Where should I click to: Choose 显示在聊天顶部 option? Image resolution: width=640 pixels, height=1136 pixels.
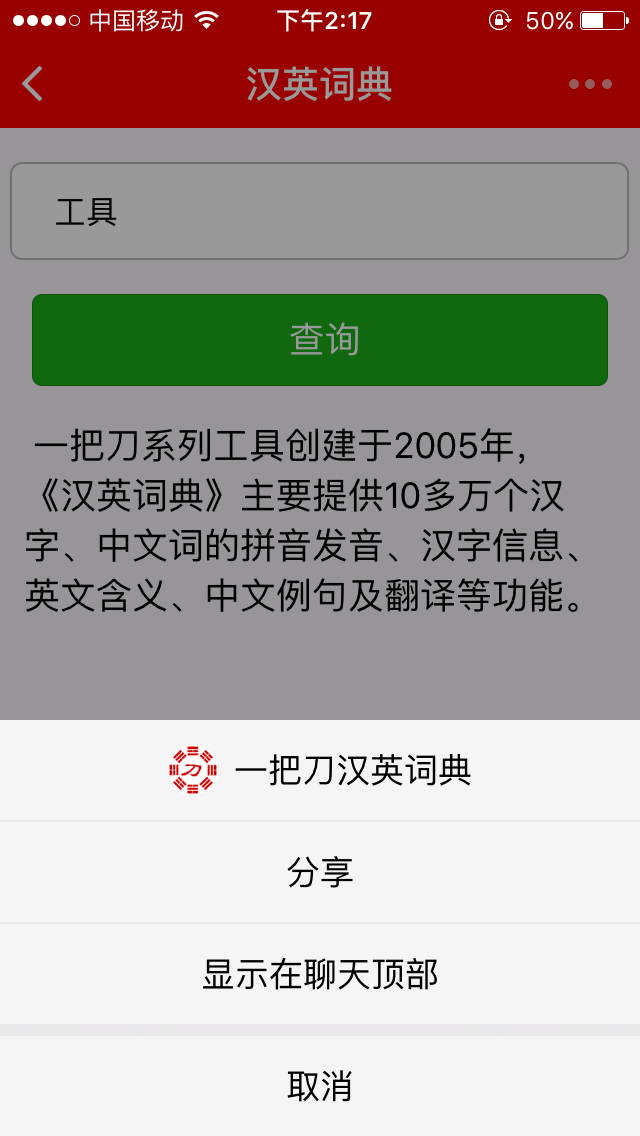point(320,974)
